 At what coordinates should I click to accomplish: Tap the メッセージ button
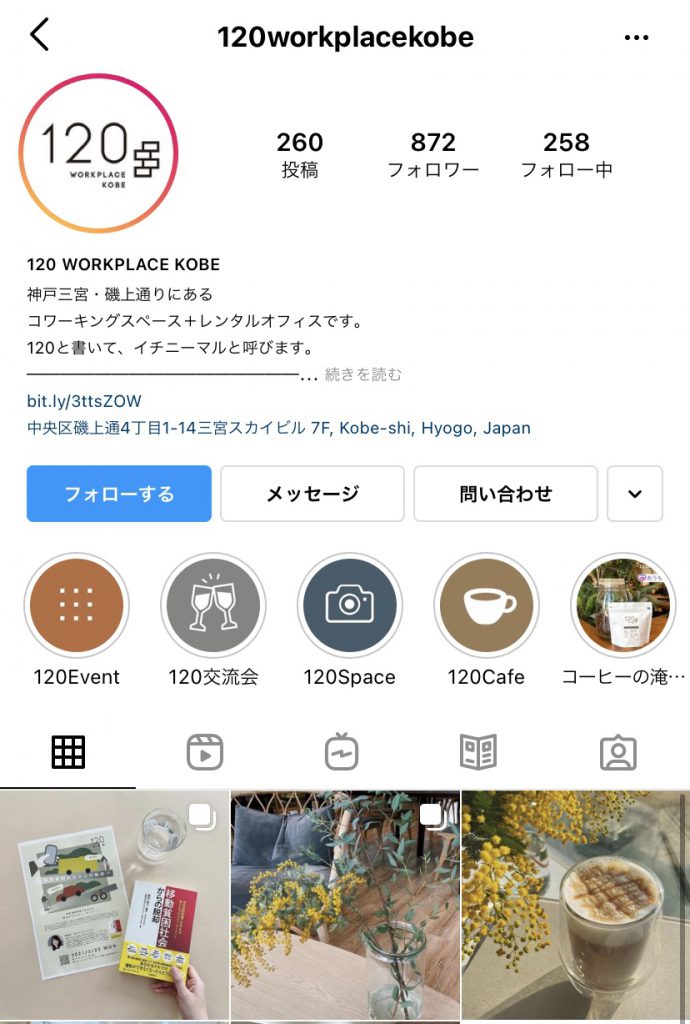pyautogui.click(x=312, y=493)
